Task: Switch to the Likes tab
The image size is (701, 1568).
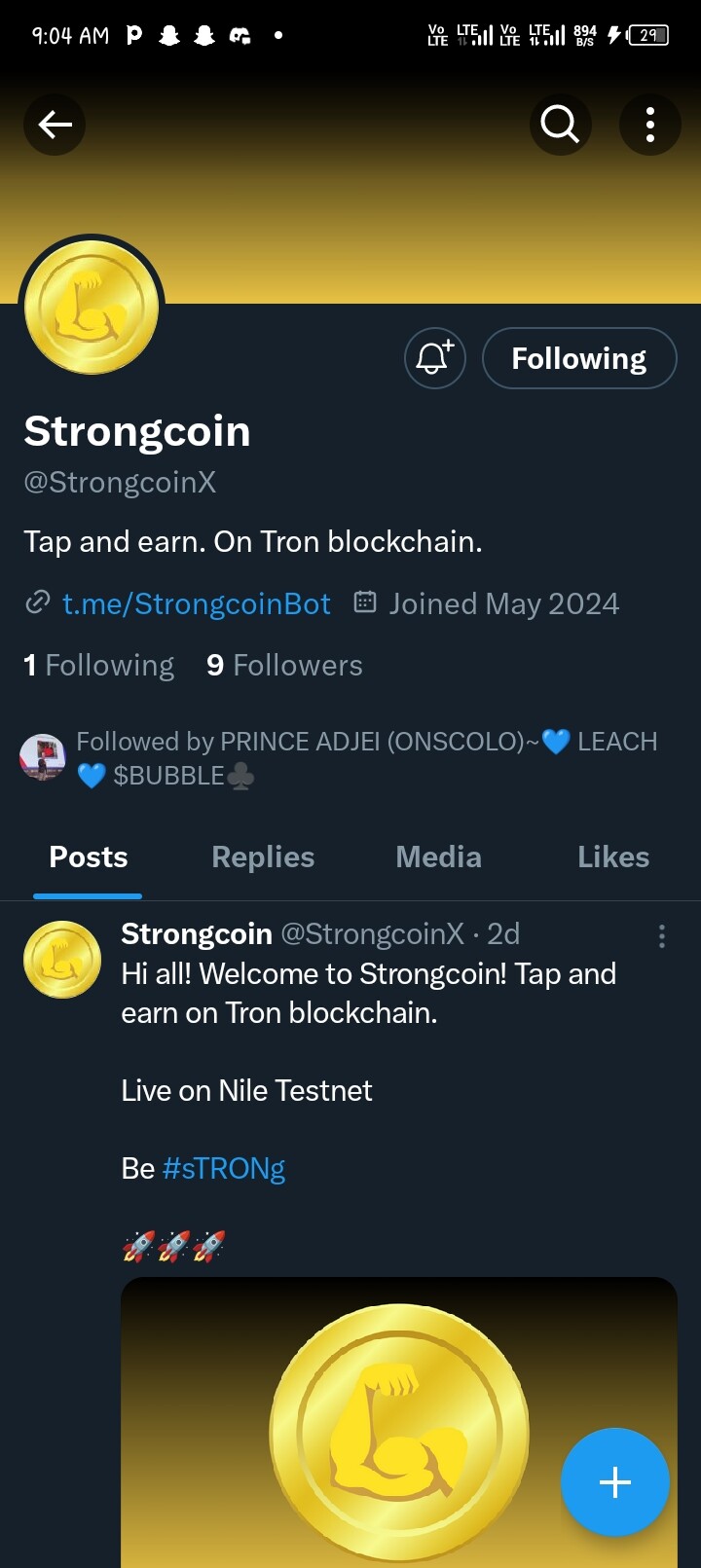Action: [612, 857]
